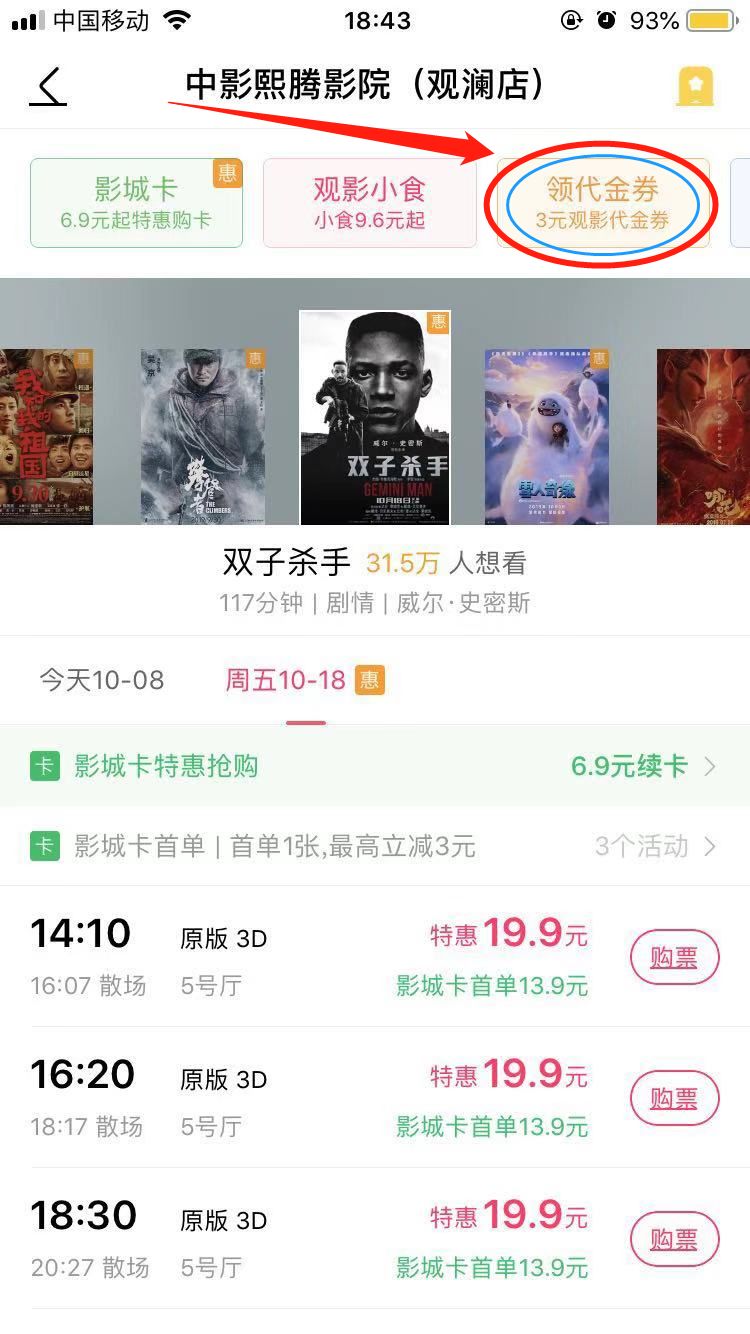Image resolution: width=750 pixels, height=1334 pixels.
Task: Open the 影城卡 discount card offer
Action: point(136,202)
